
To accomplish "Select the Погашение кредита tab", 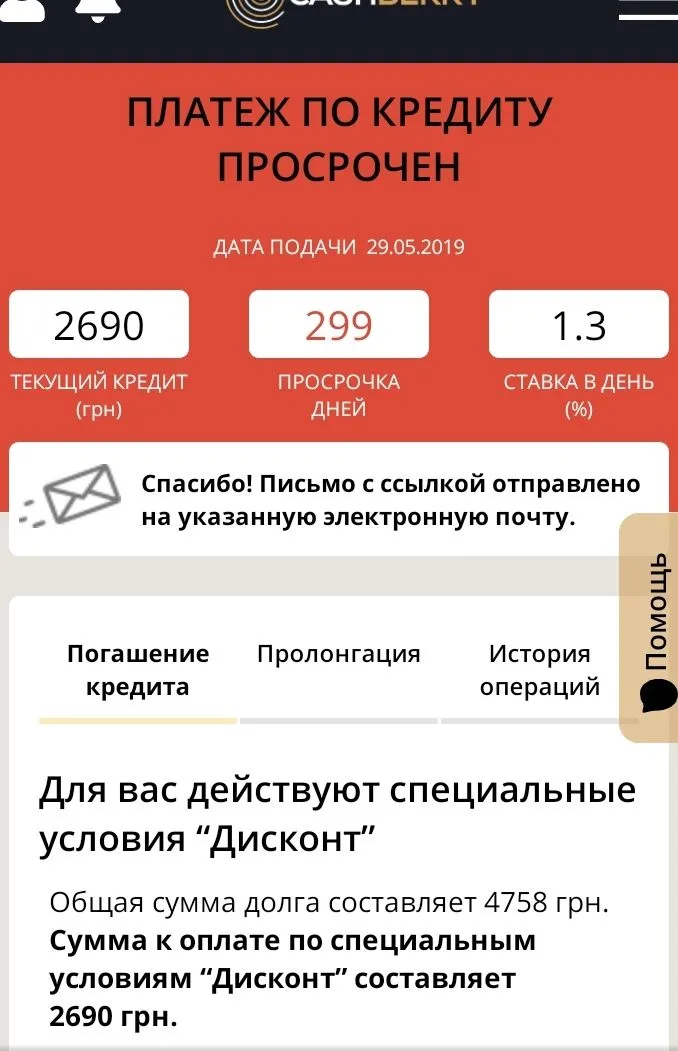I will pos(138,671).
